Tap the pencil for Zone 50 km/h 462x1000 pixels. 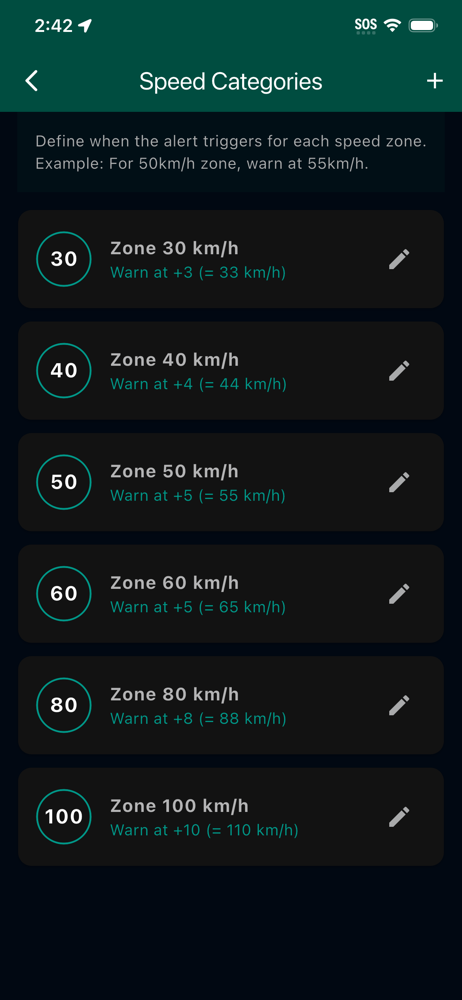tap(399, 482)
